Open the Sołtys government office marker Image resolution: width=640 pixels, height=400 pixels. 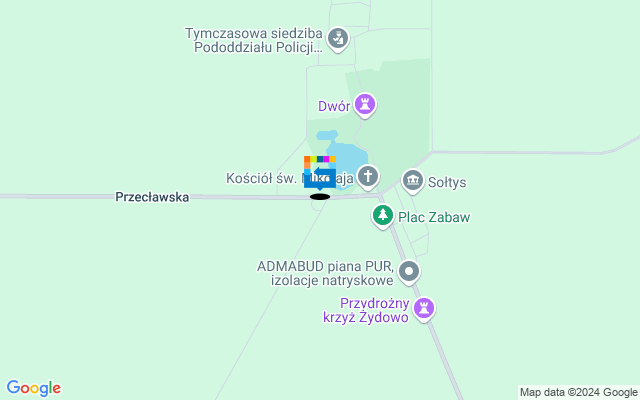point(412,182)
